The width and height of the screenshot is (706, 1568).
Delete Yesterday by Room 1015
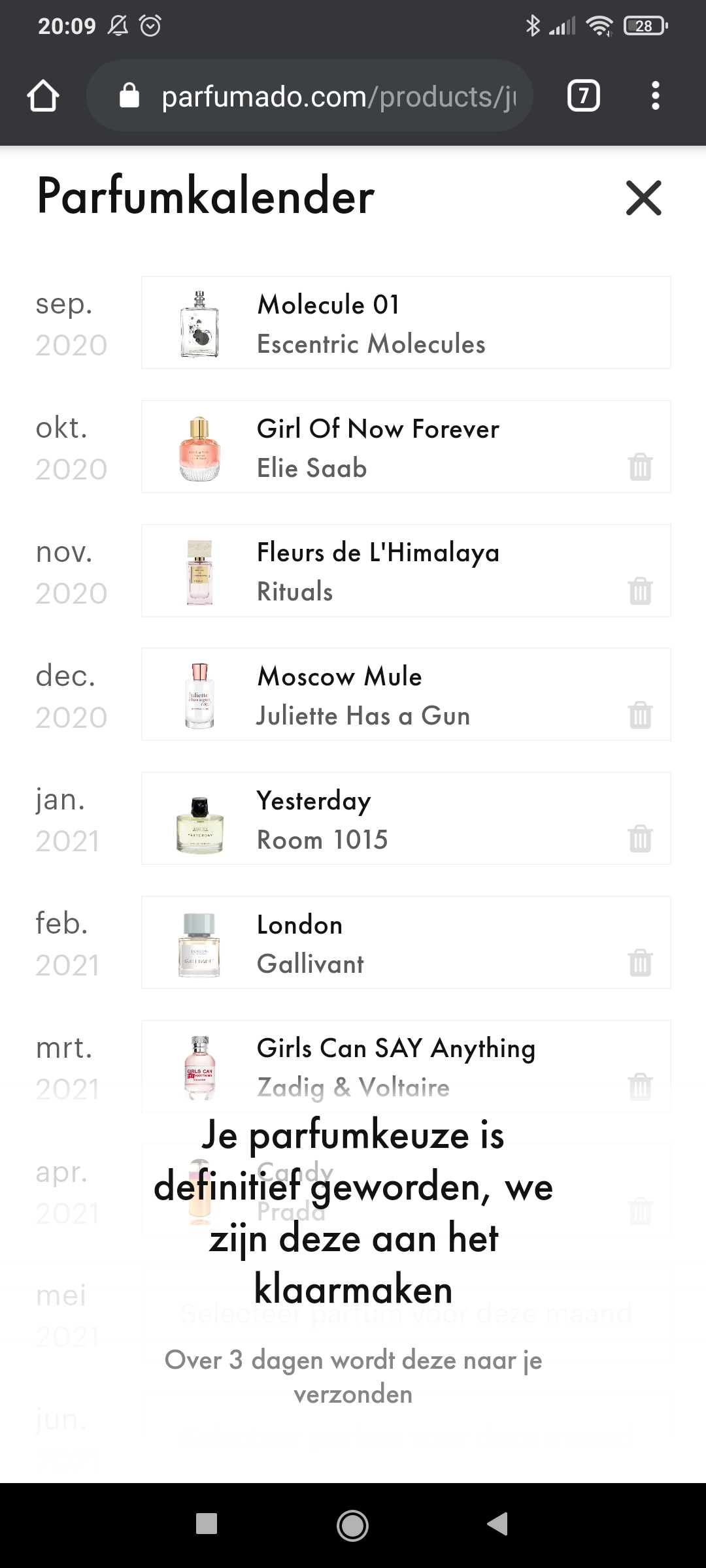click(640, 838)
